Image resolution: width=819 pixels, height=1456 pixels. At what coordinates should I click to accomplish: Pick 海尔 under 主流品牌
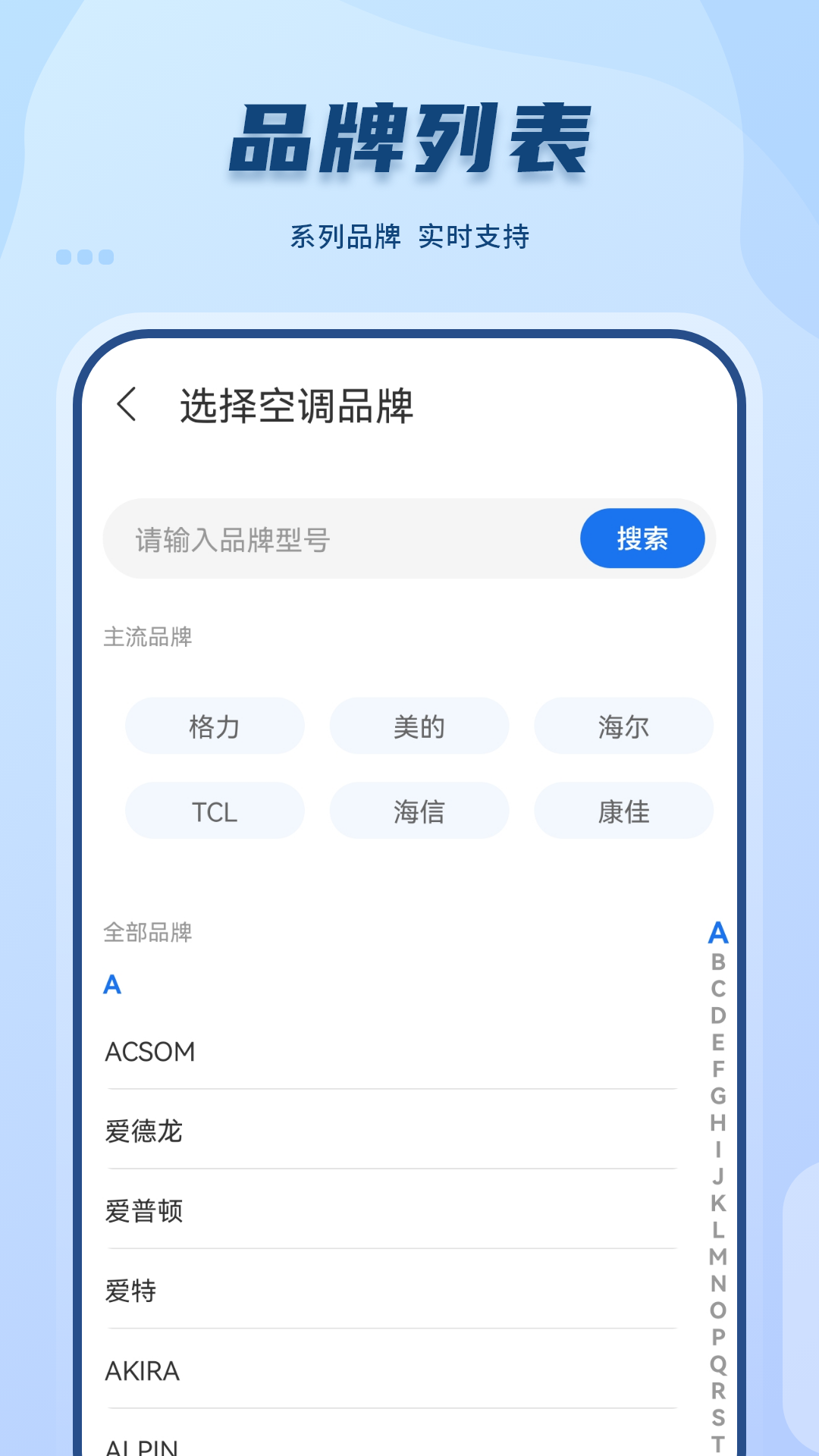coord(623,726)
